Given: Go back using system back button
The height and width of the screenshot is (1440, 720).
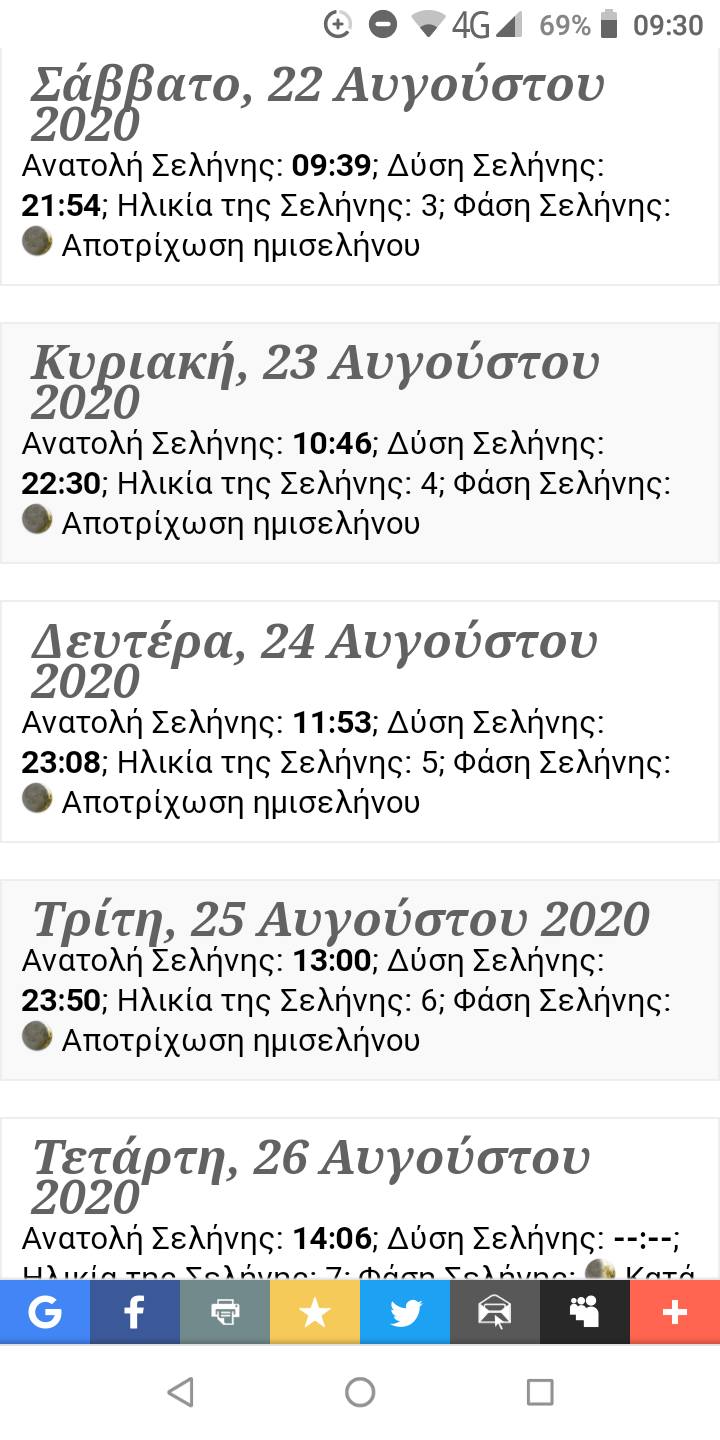Looking at the screenshot, I should [180, 1392].
